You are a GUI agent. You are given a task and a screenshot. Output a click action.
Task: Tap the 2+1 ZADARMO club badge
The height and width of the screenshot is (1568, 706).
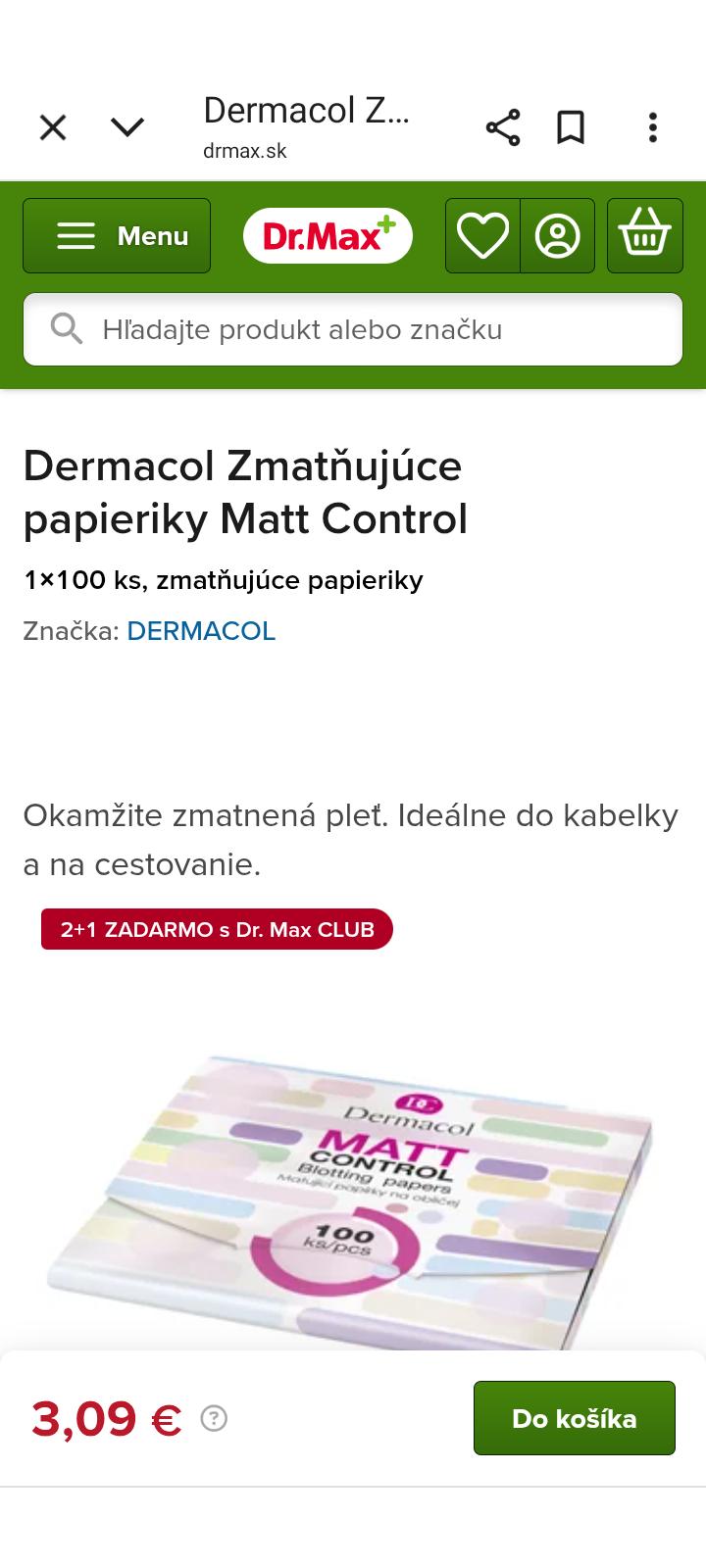click(217, 929)
